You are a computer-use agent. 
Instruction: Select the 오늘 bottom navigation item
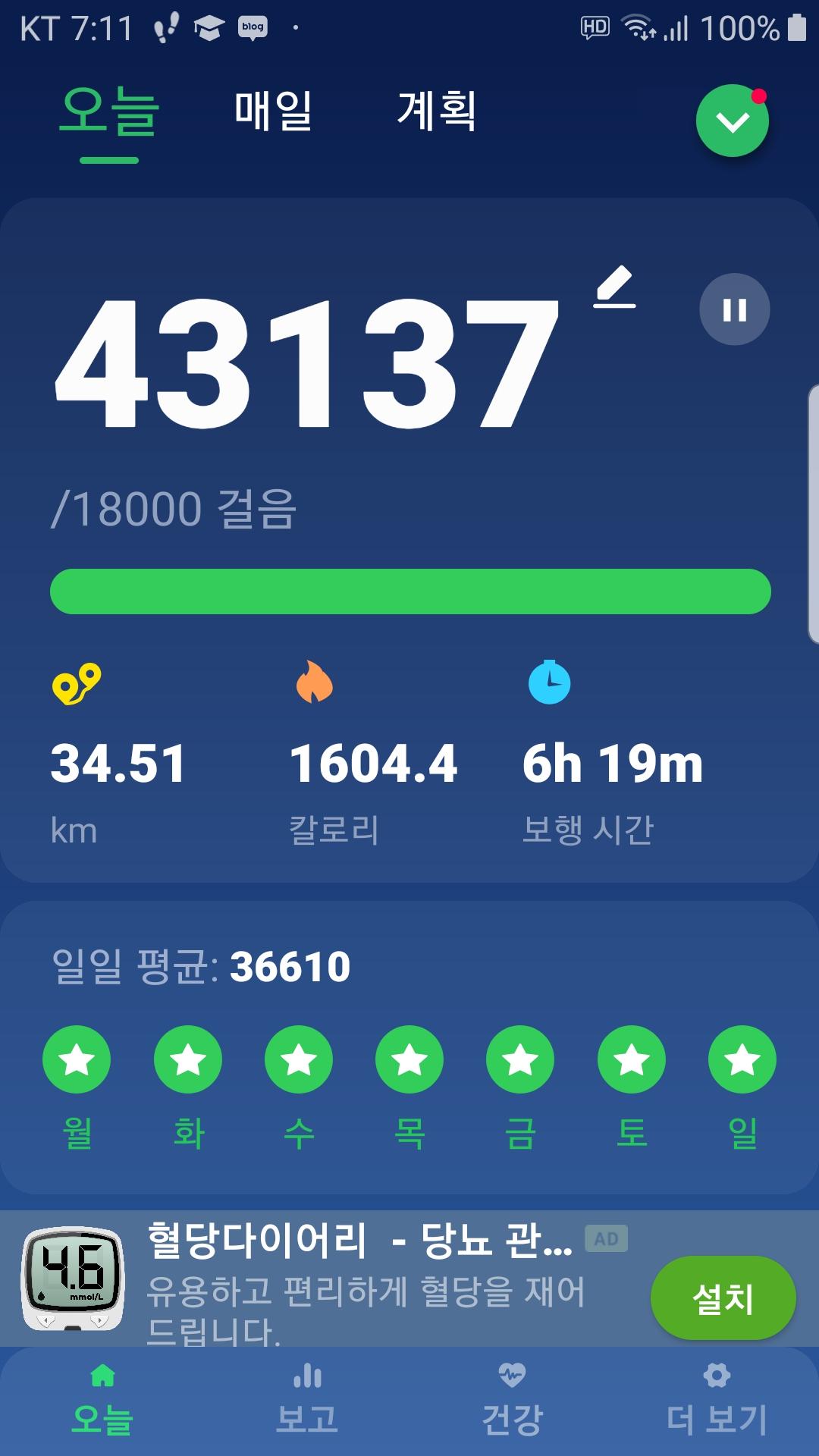point(102,1401)
